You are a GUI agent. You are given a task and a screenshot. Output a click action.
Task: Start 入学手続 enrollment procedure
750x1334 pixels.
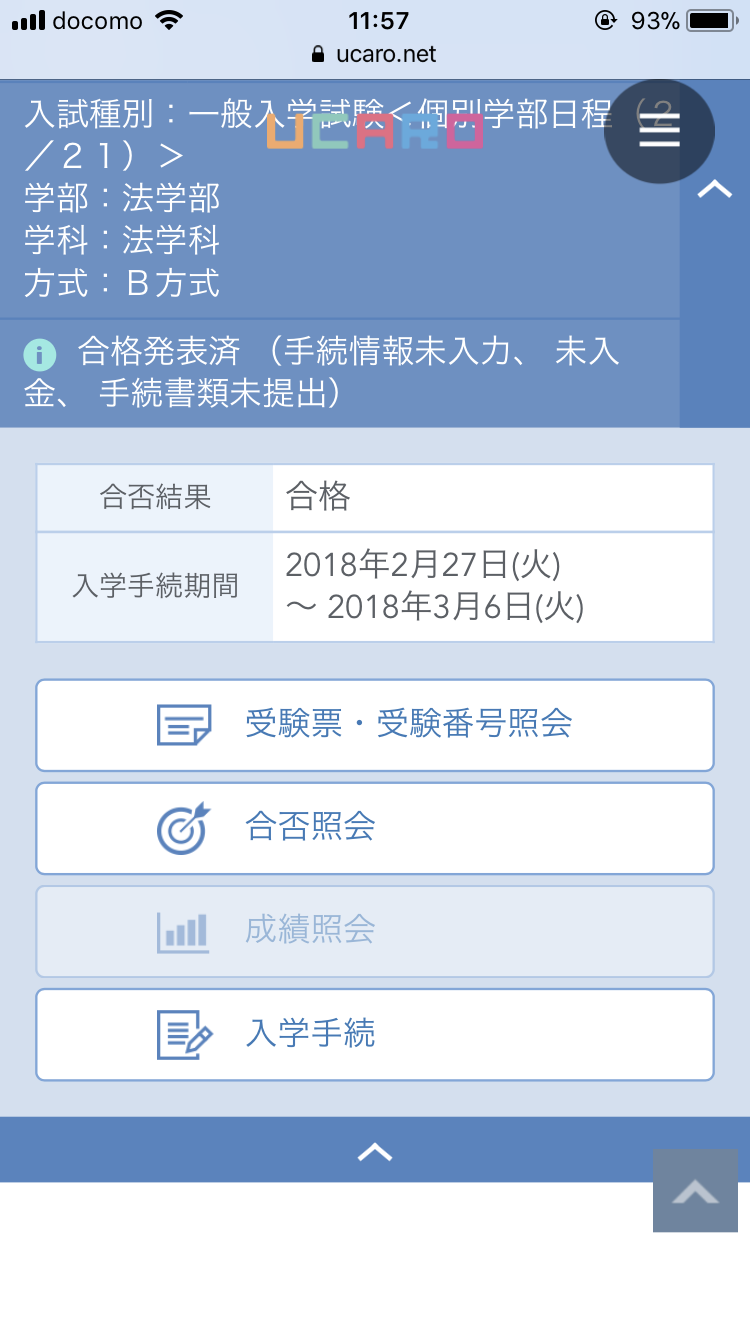375,1034
